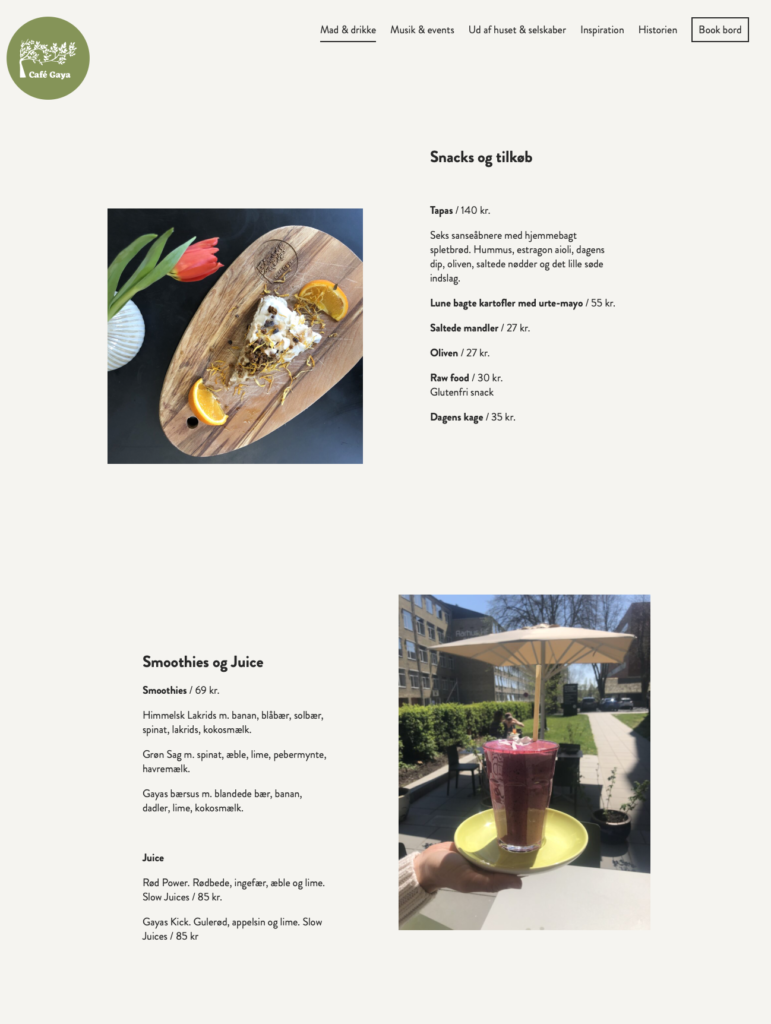Screen dimensions: 771x1024
Task: Open the Mad & drikke menu page
Action: coord(347,30)
